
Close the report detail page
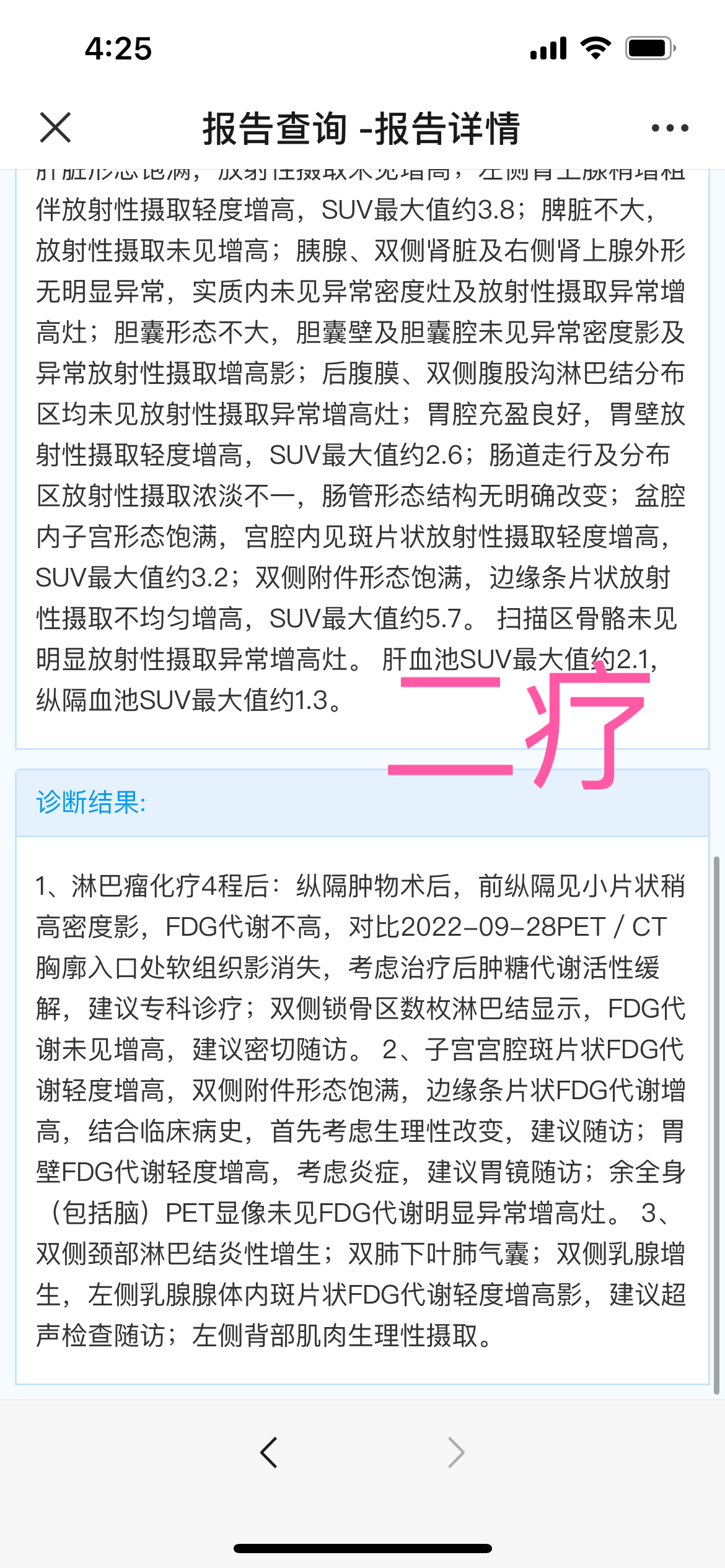pyautogui.click(x=55, y=128)
